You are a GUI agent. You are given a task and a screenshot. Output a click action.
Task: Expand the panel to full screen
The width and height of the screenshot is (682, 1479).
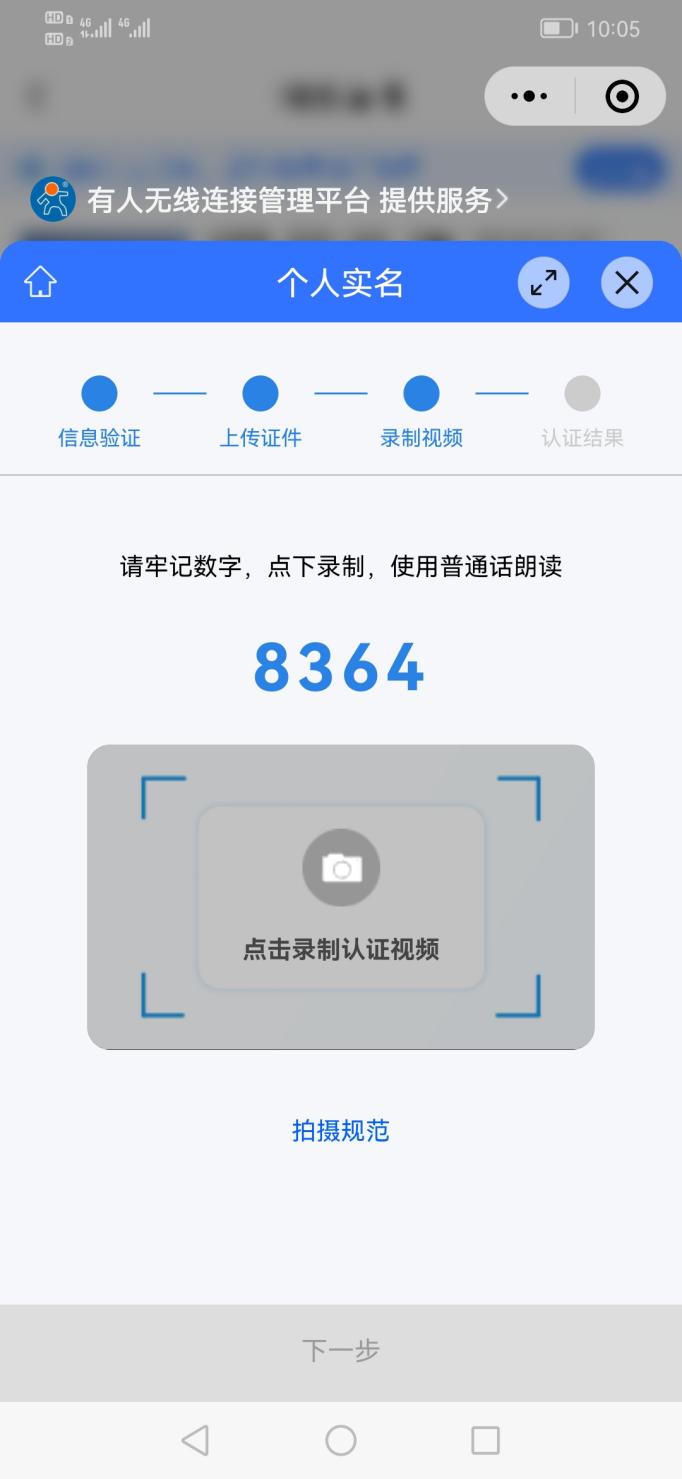pos(543,283)
